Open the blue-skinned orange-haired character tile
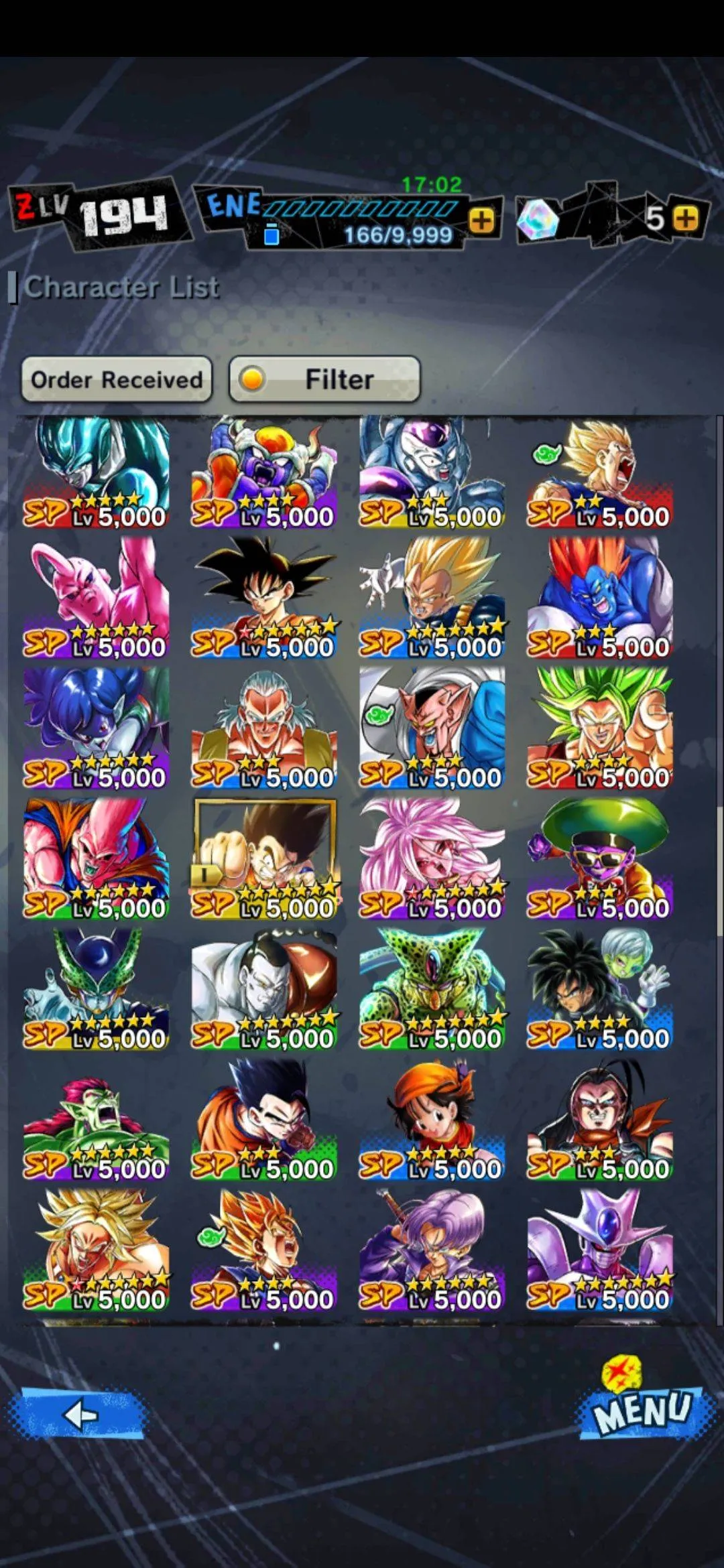 599,598
